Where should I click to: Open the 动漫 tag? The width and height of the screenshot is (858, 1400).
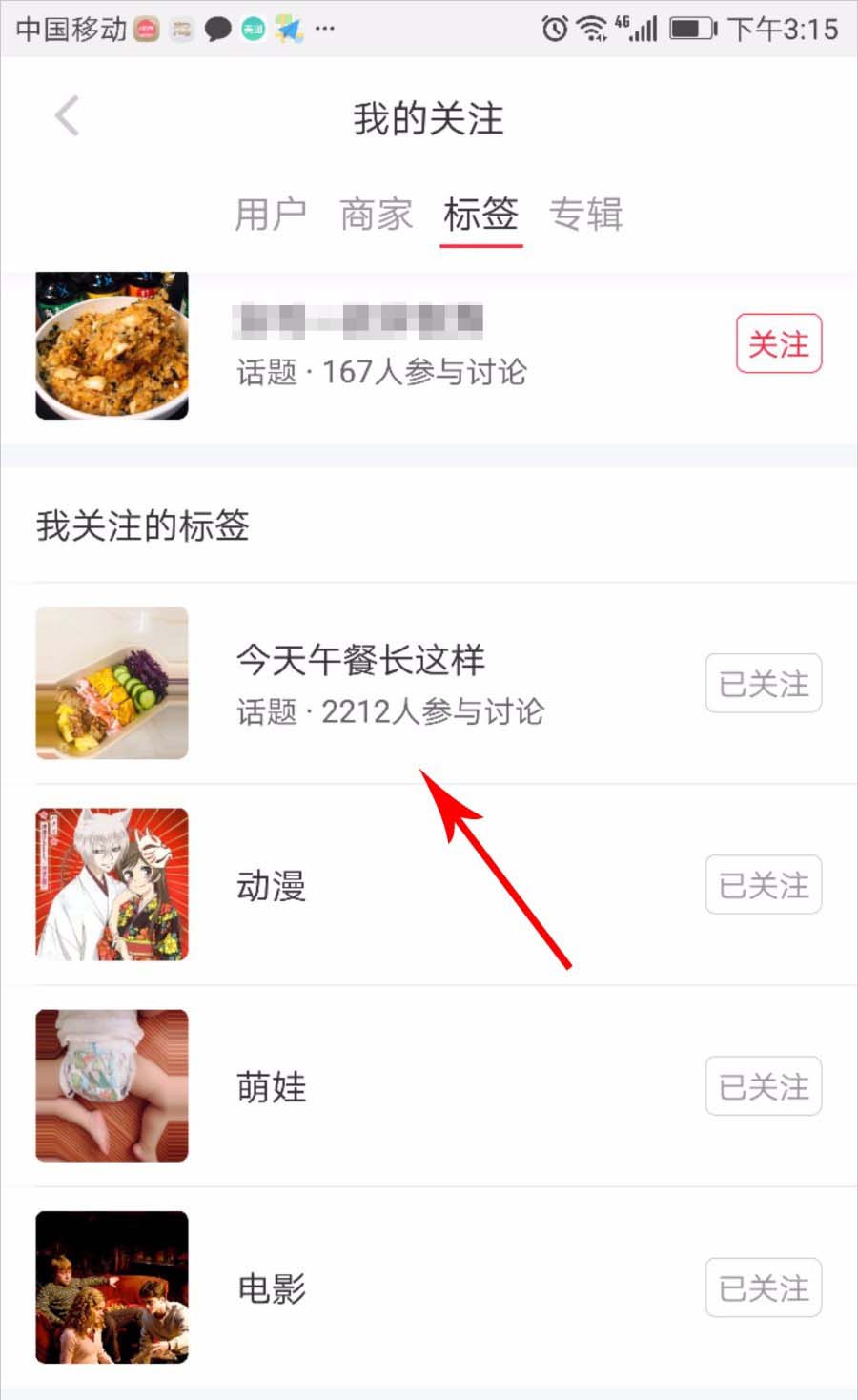click(272, 886)
